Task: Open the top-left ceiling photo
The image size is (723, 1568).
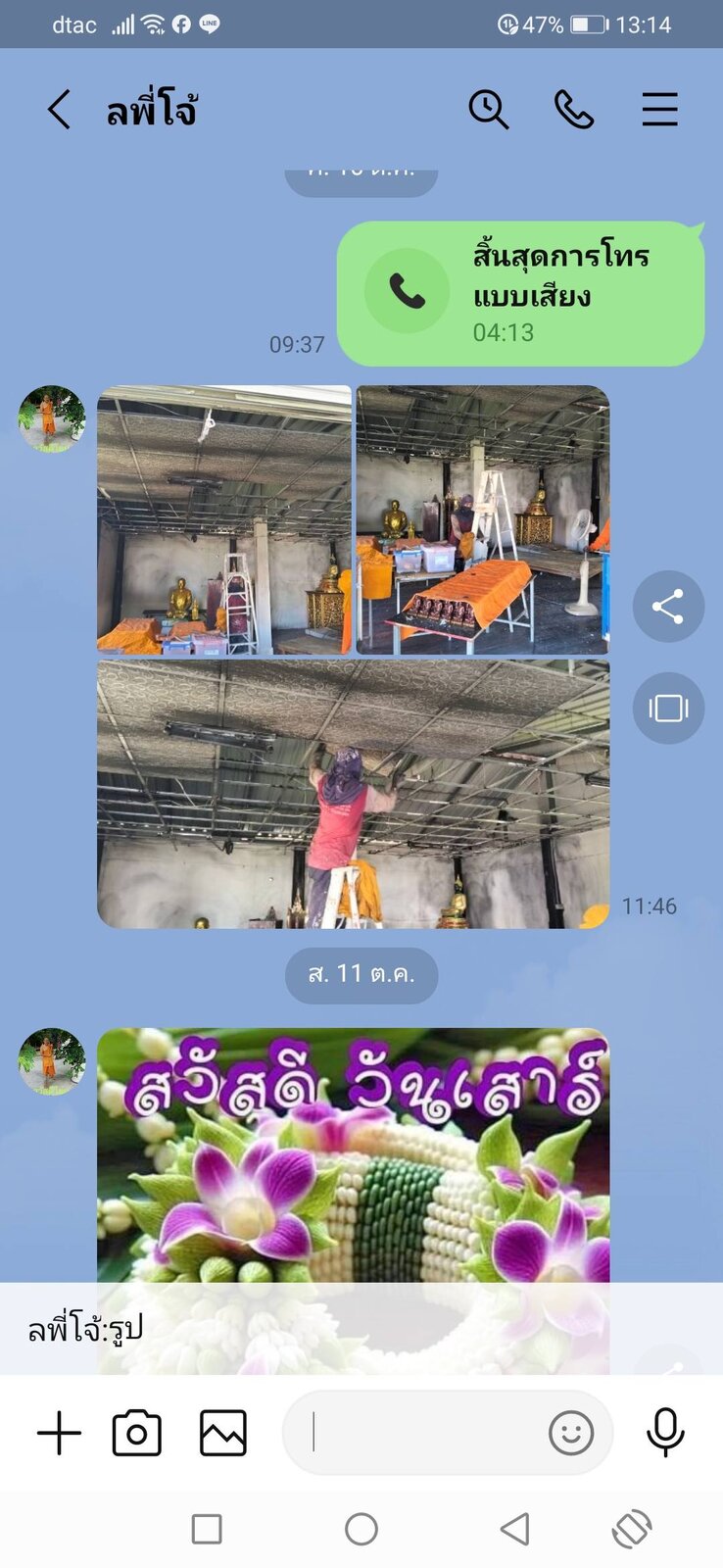Action: [x=224, y=519]
